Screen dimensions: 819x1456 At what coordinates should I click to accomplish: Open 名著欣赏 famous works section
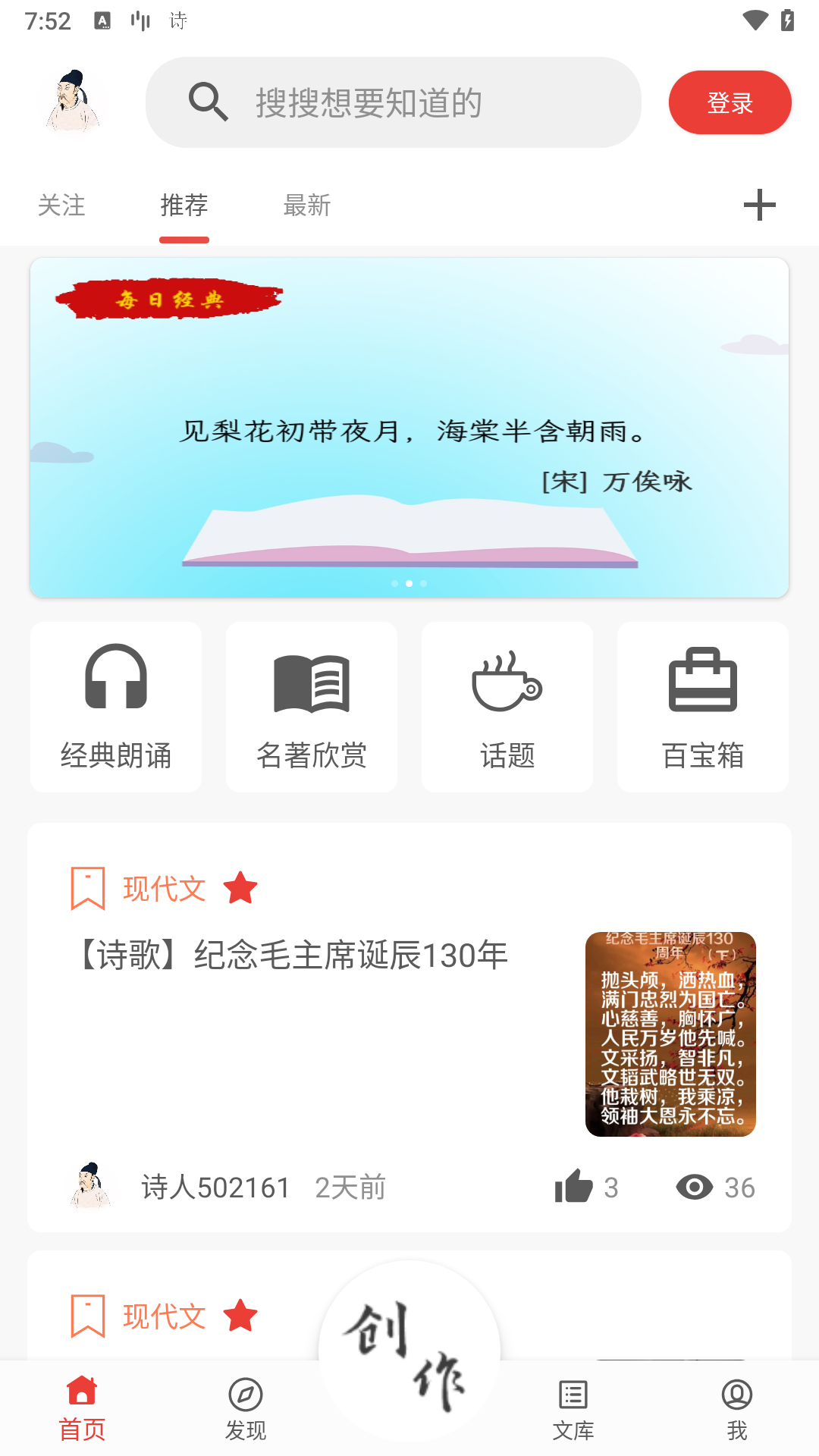[x=311, y=706]
